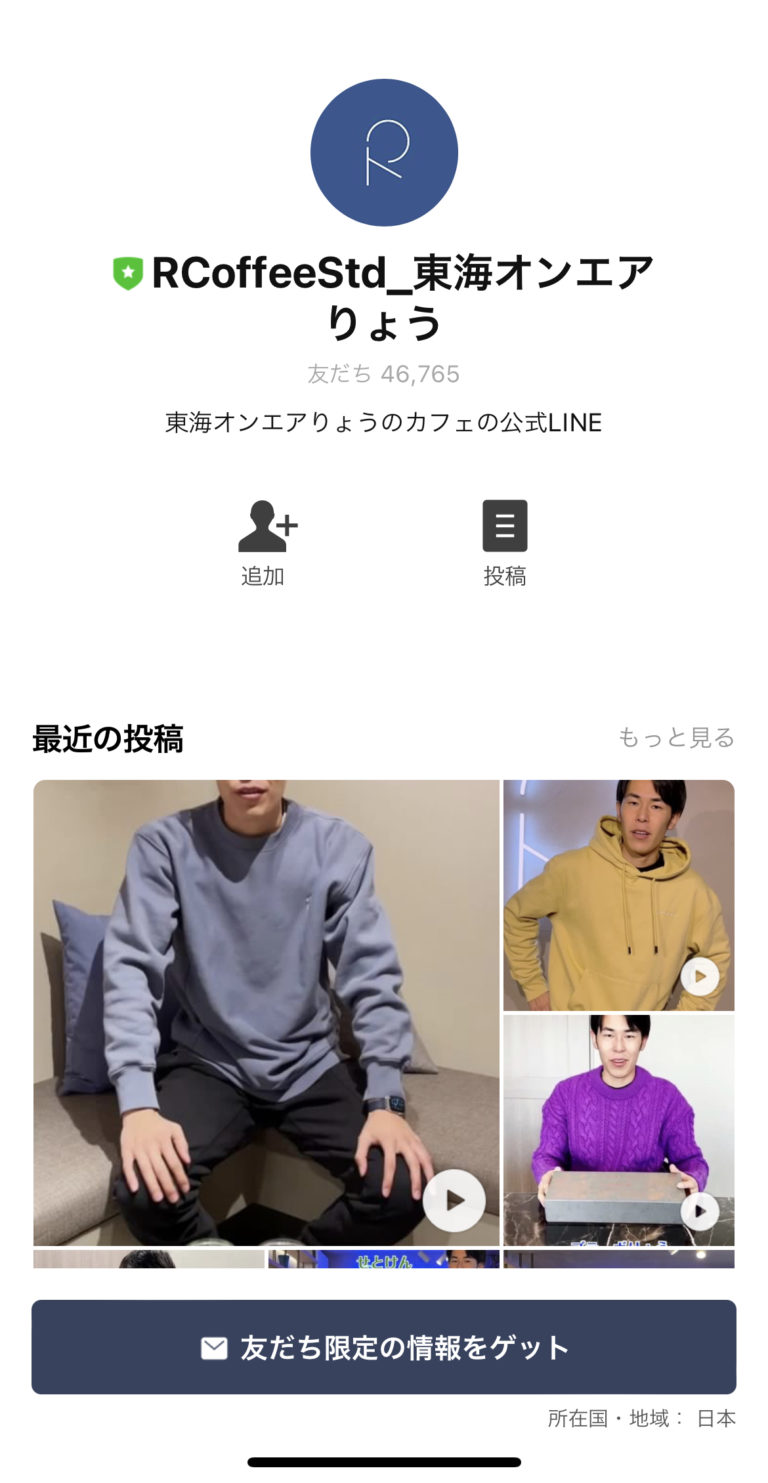Click the play icon on the yellow hoodie video
Viewport: 768px width, 1483px height.
tap(699, 976)
